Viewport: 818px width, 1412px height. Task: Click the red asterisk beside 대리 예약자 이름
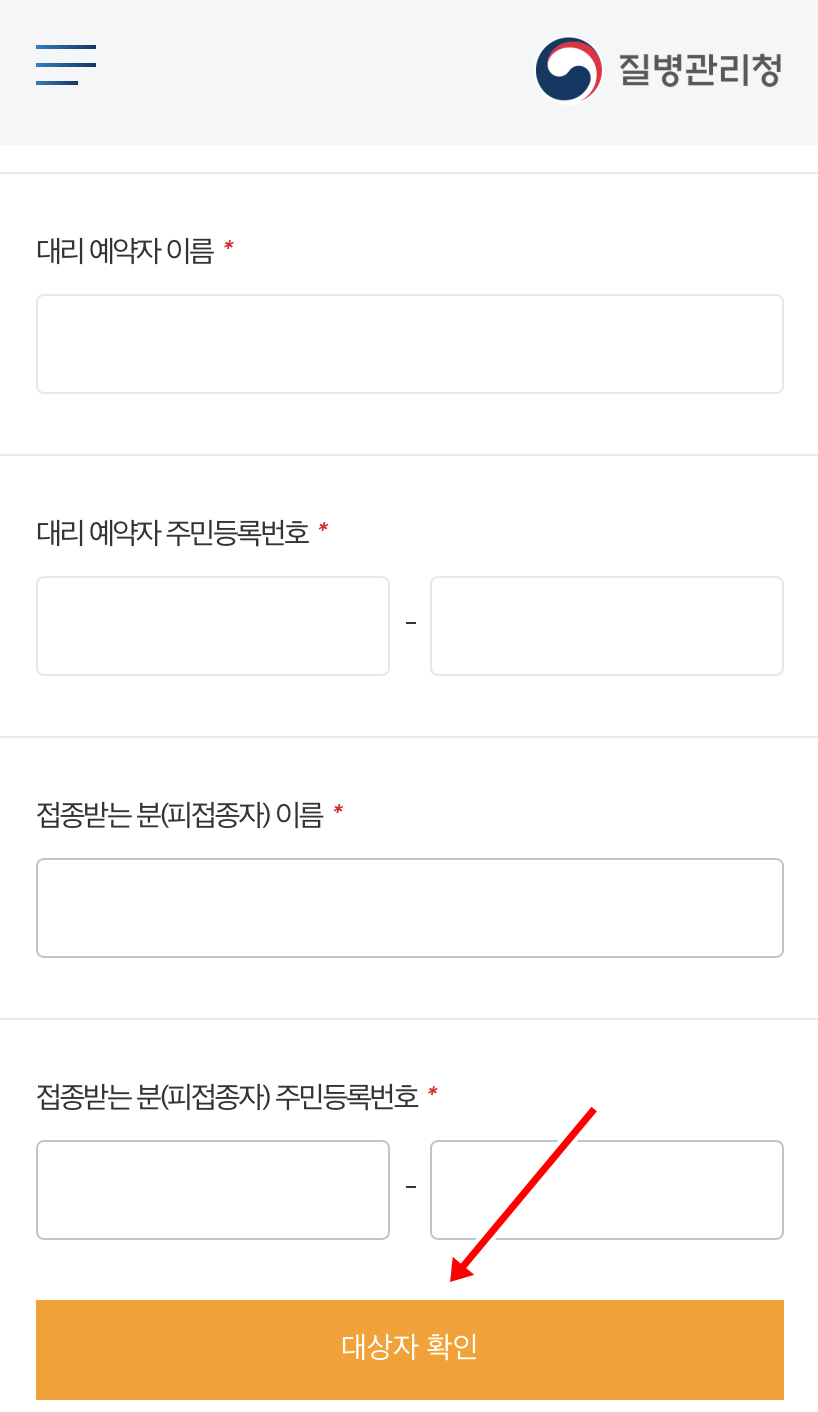click(x=228, y=246)
